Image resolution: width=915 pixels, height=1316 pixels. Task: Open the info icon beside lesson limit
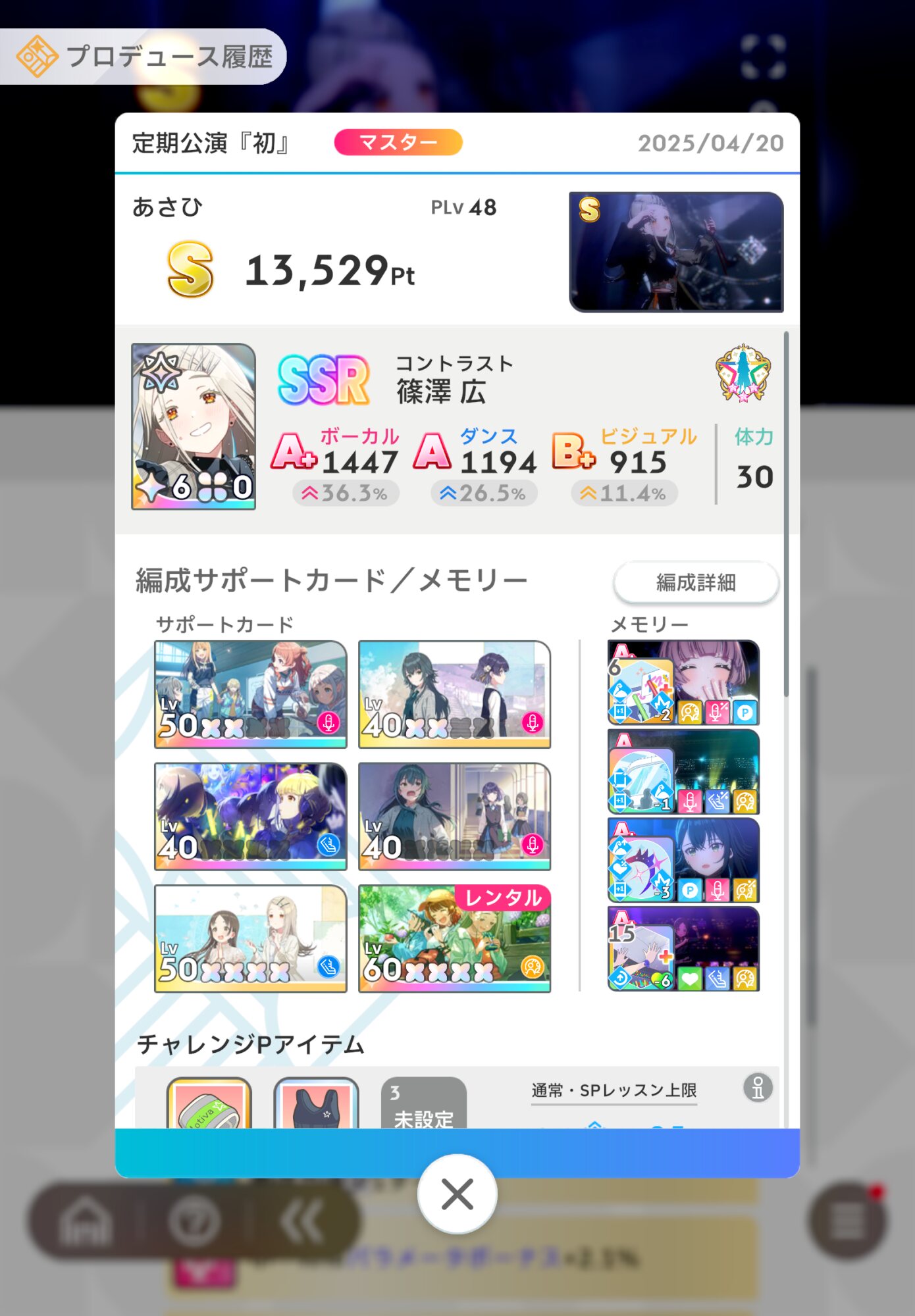click(x=758, y=1088)
